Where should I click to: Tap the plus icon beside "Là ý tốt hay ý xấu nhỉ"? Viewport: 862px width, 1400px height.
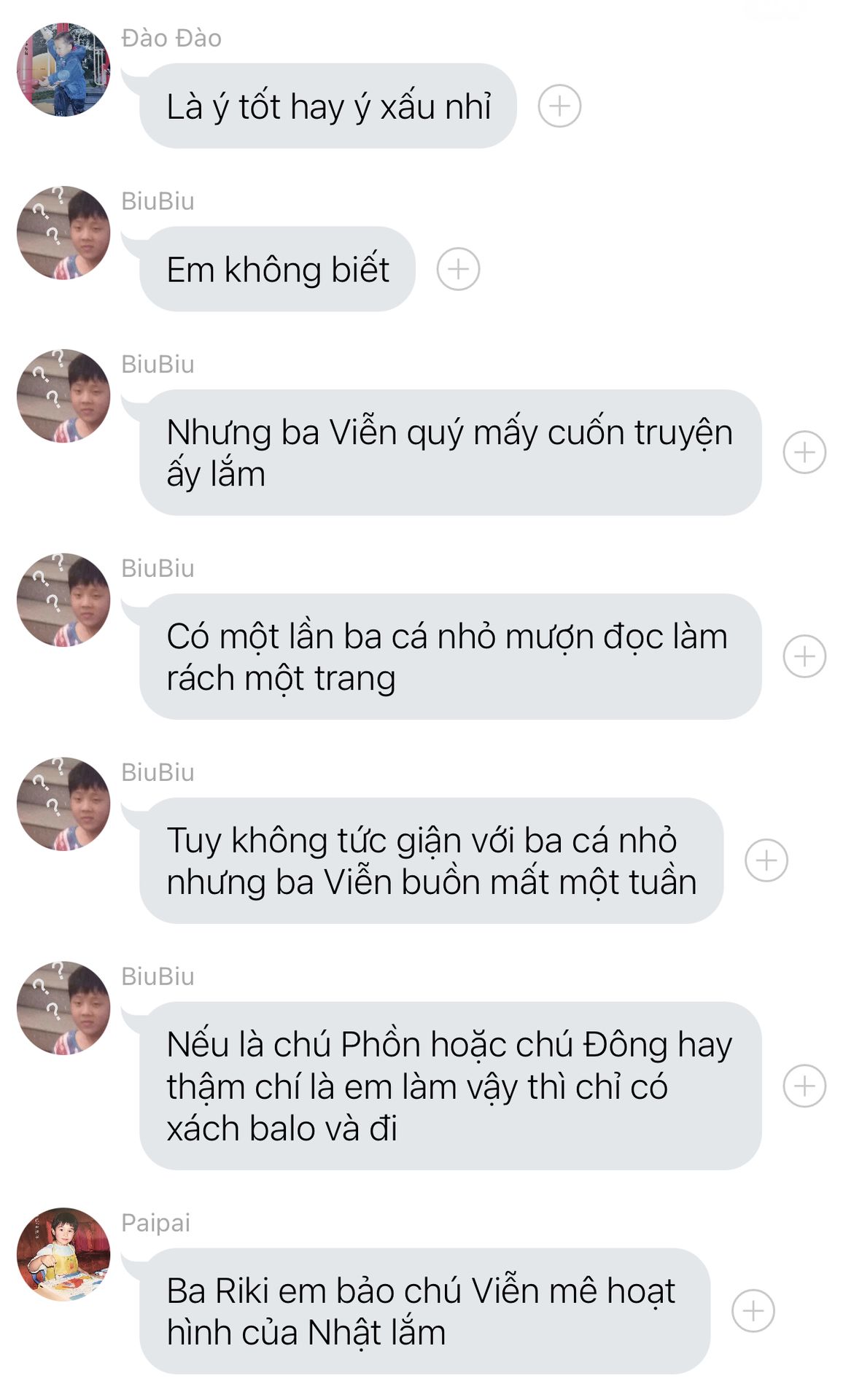559,106
